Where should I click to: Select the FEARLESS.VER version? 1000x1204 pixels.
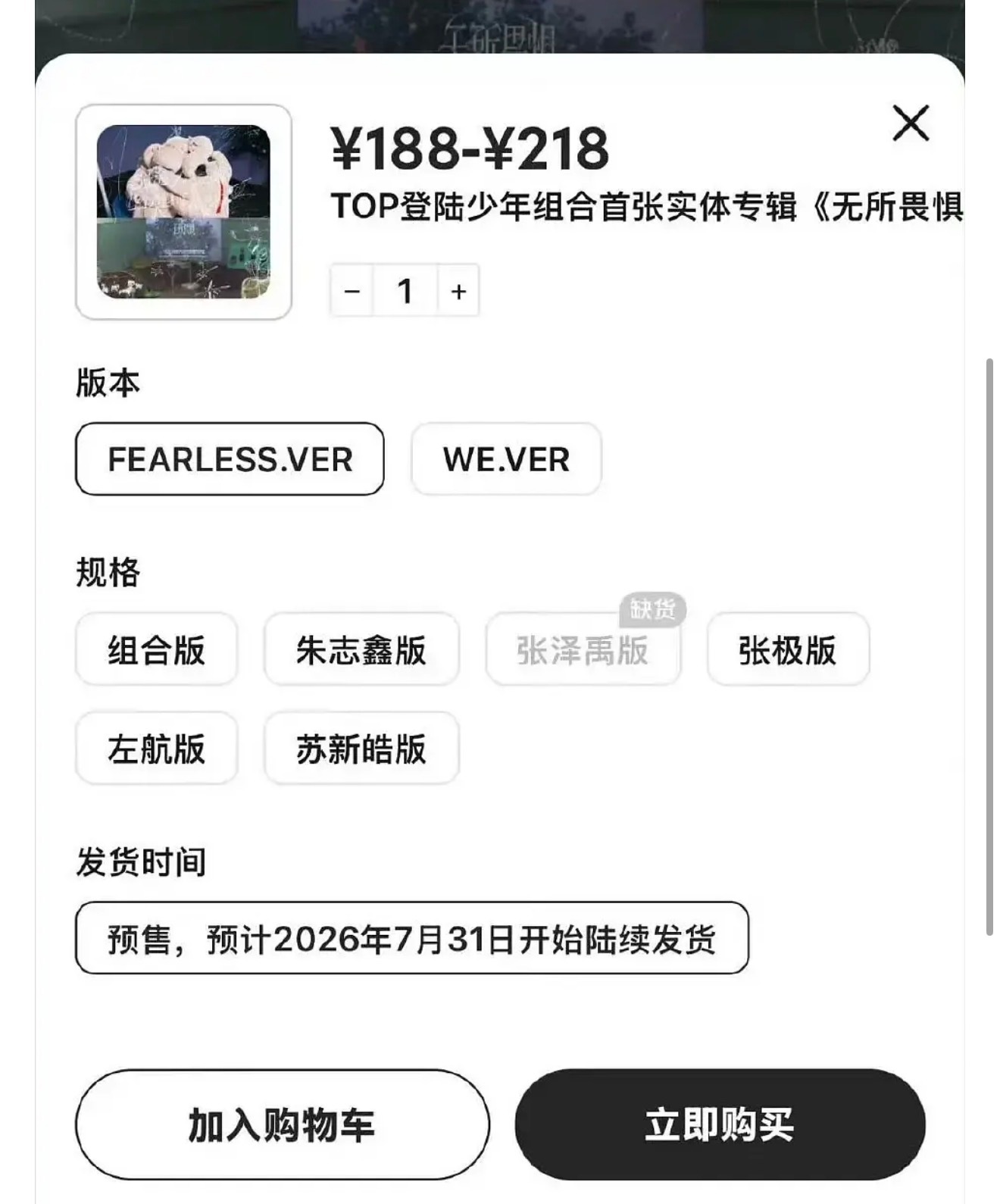[x=229, y=458]
